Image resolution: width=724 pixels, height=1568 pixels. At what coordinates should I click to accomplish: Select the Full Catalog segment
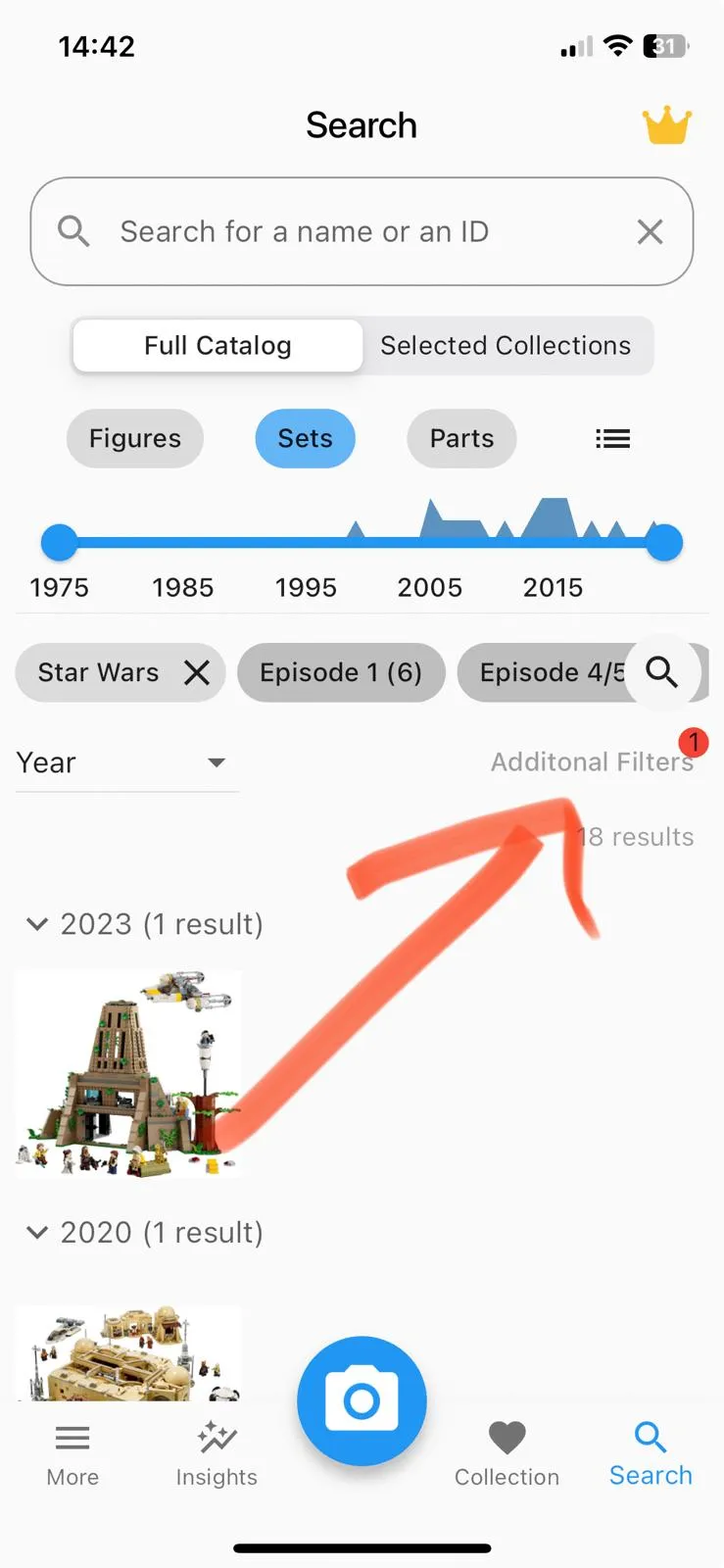217,345
